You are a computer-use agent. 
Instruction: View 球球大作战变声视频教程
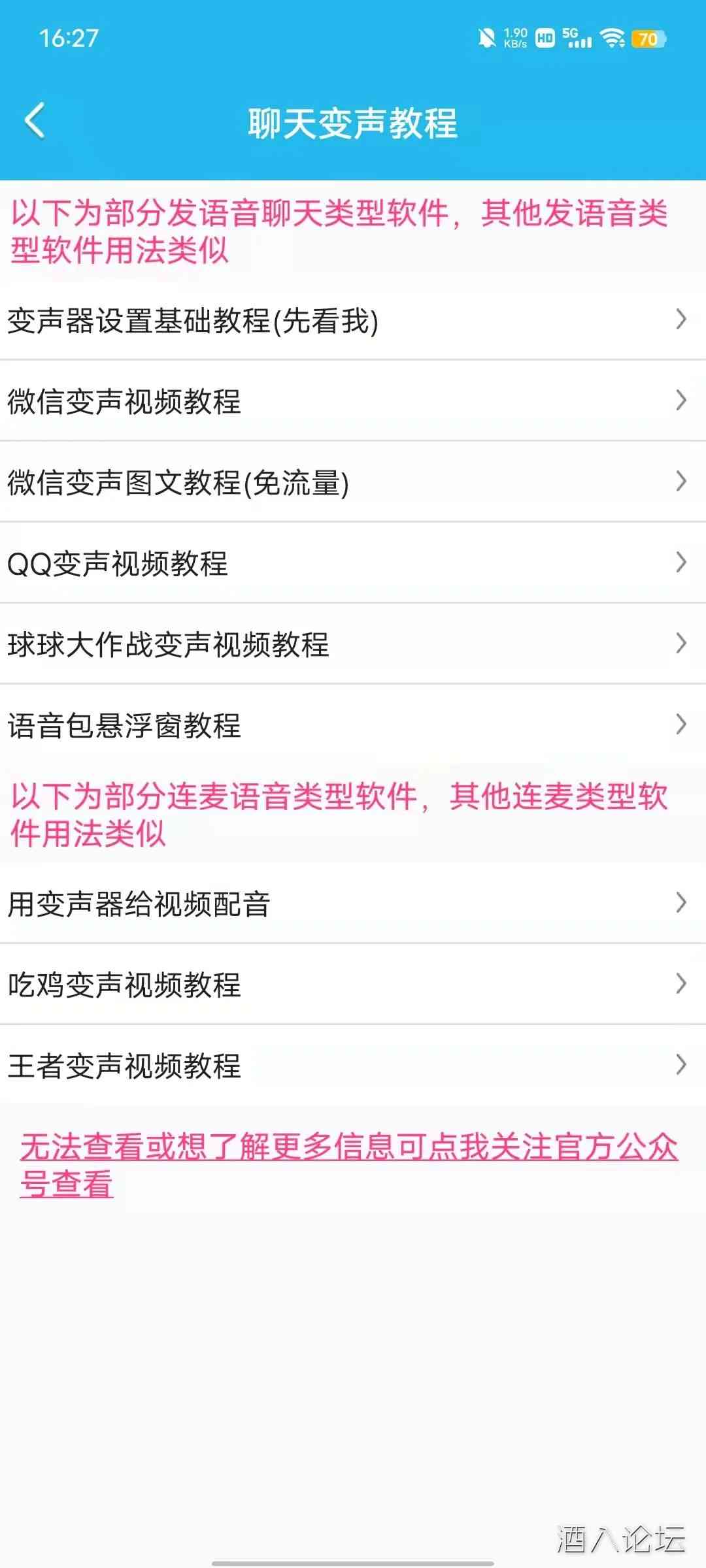coord(353,644)
